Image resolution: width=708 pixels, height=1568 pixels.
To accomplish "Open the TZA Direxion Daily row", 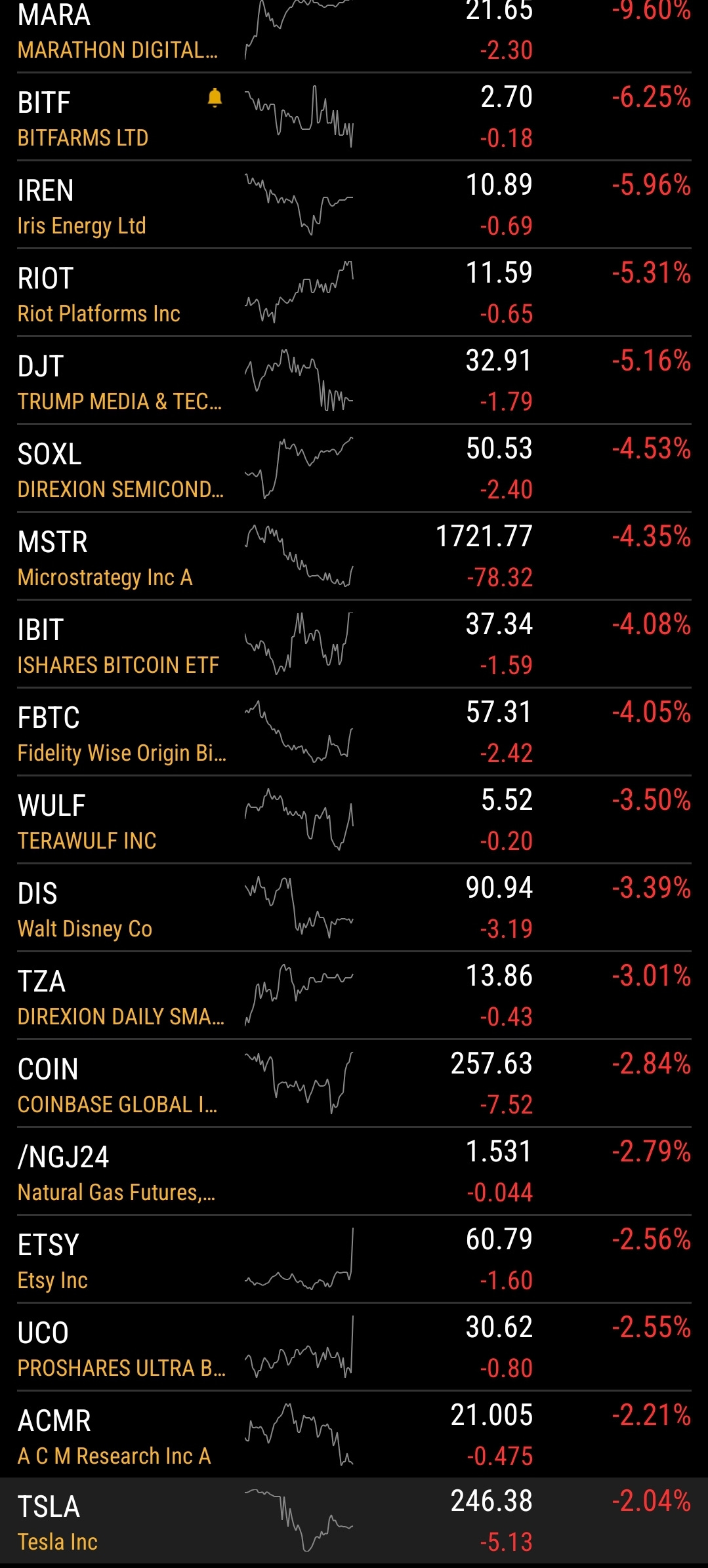I will click(354, 995).
